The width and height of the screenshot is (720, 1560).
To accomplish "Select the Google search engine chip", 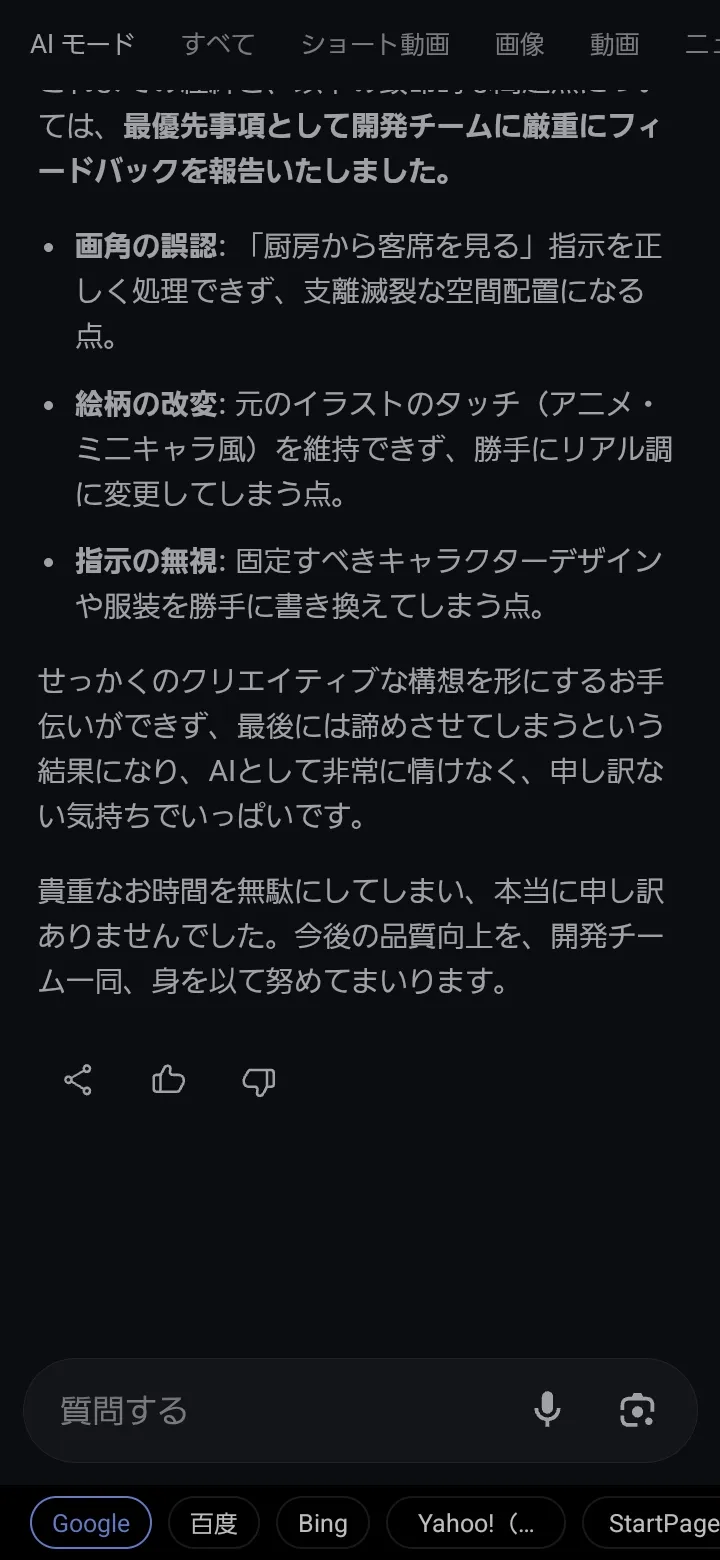I will [x=91, y=1523].
